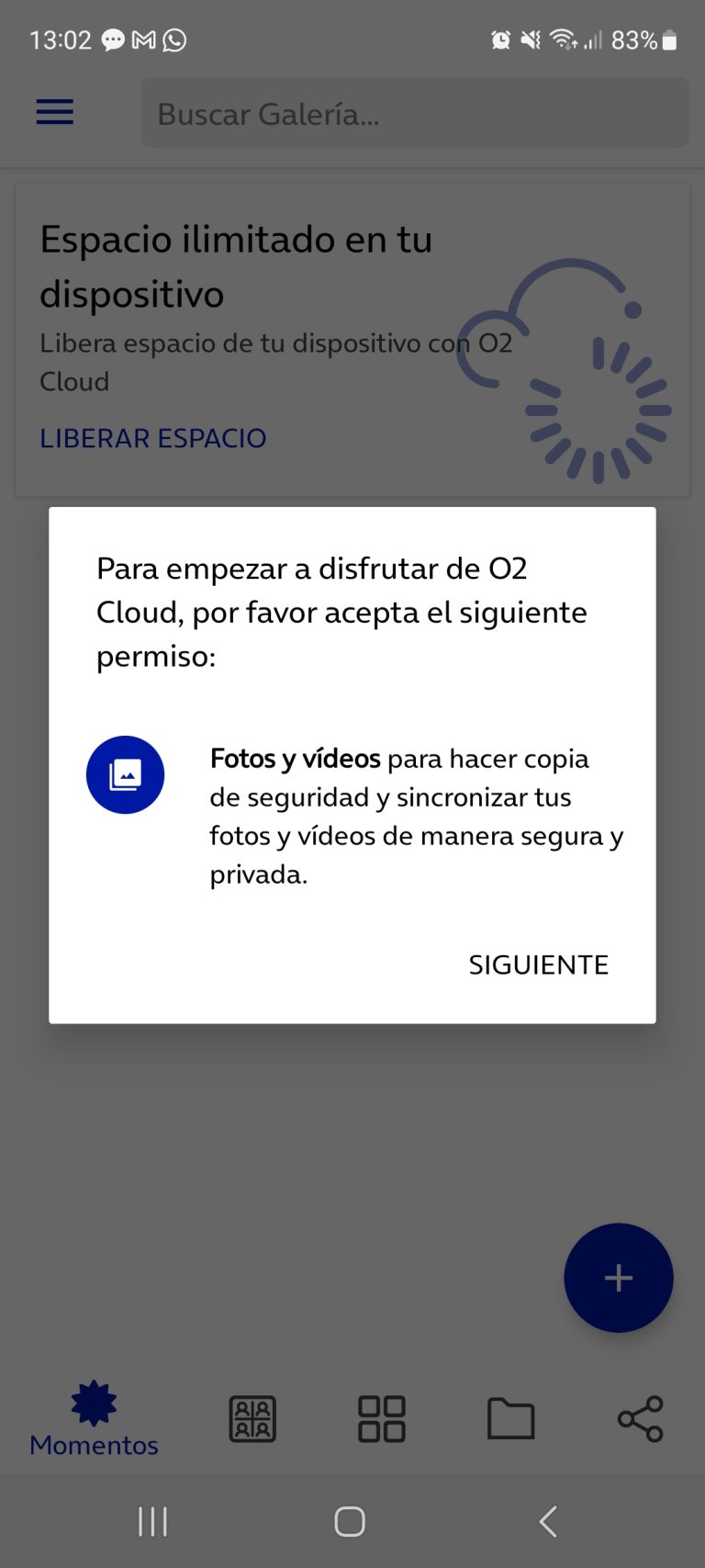The width and height of the screenshot is (705, 1568).
Task: Tap SIGUIENTE to accept the permission
Action: 538,964
